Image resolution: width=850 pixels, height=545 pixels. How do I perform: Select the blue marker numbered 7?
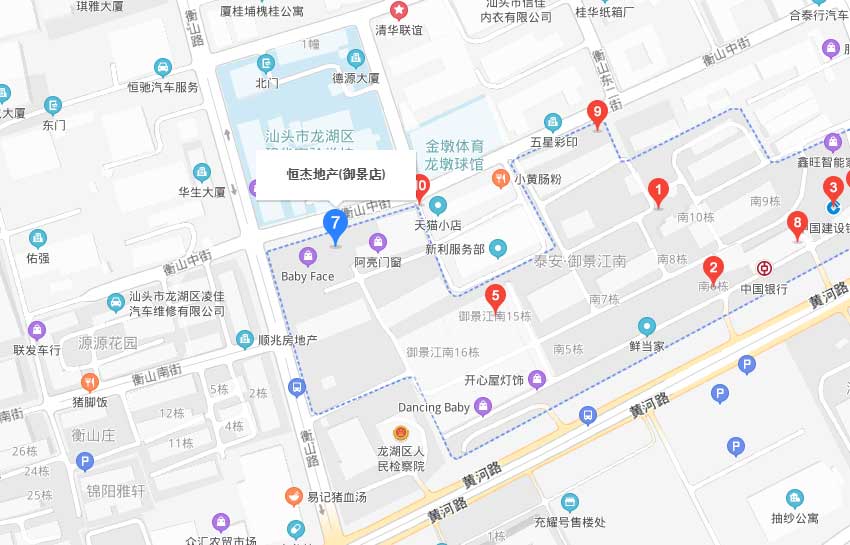(x=335, y=223)
